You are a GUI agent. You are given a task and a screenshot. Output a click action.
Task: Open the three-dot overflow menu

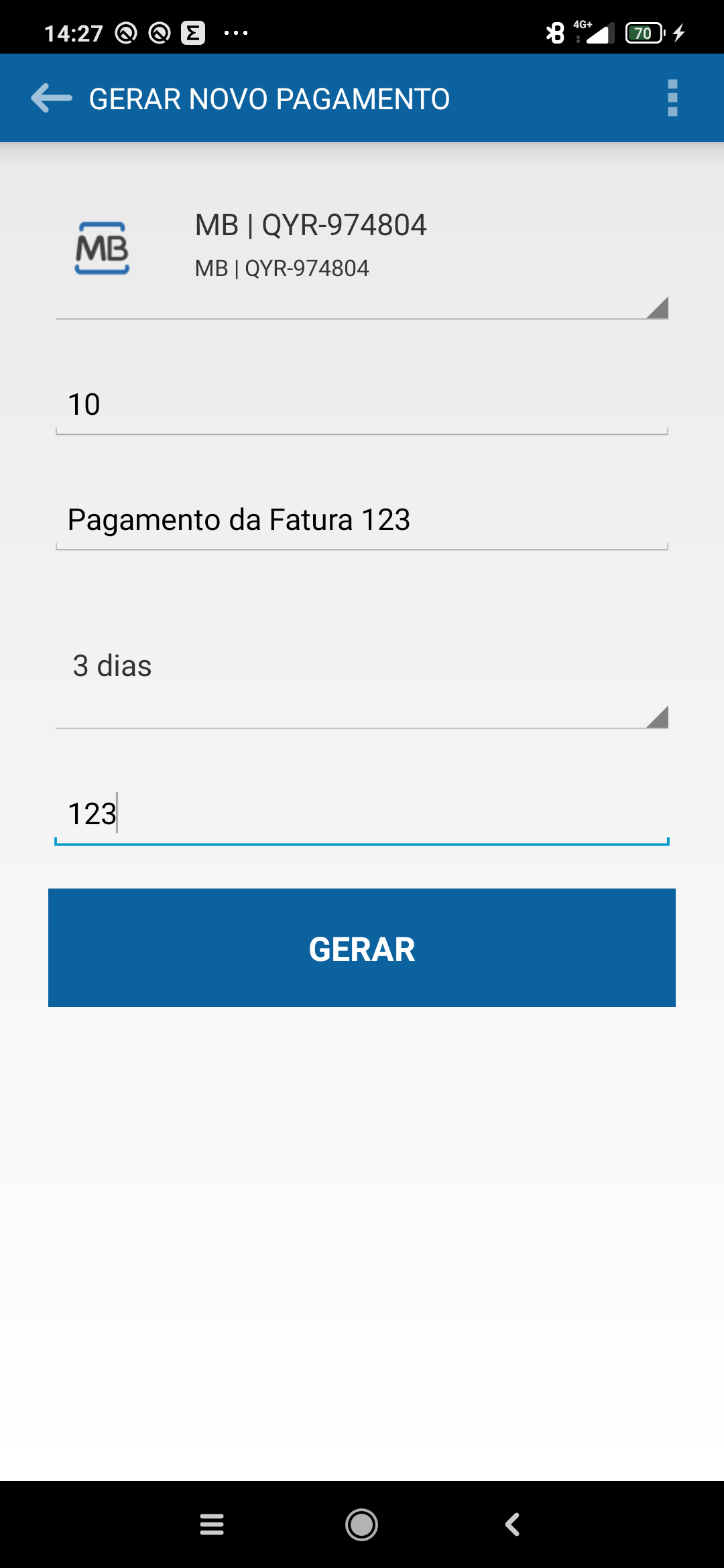[672, 99]
